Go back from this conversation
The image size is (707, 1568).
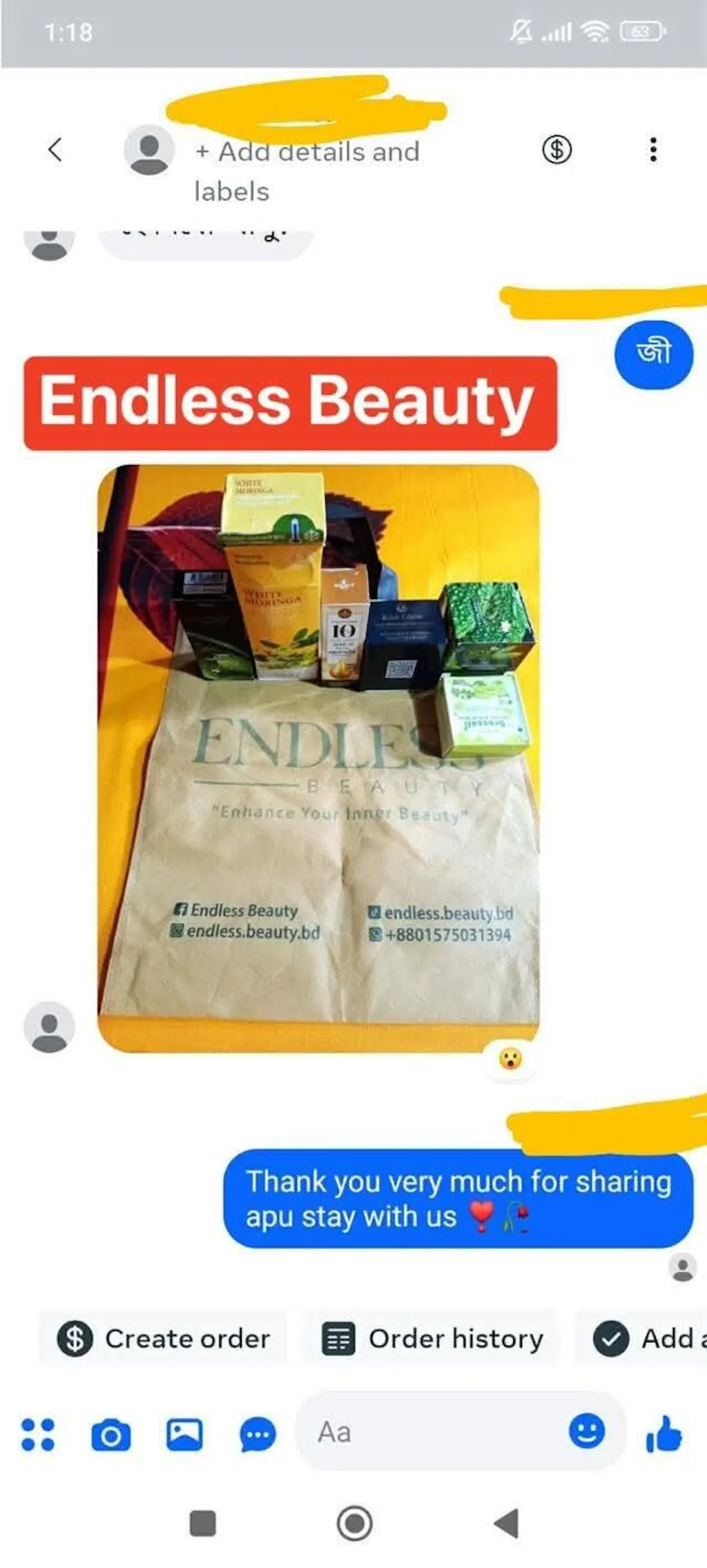coord(55,149)
